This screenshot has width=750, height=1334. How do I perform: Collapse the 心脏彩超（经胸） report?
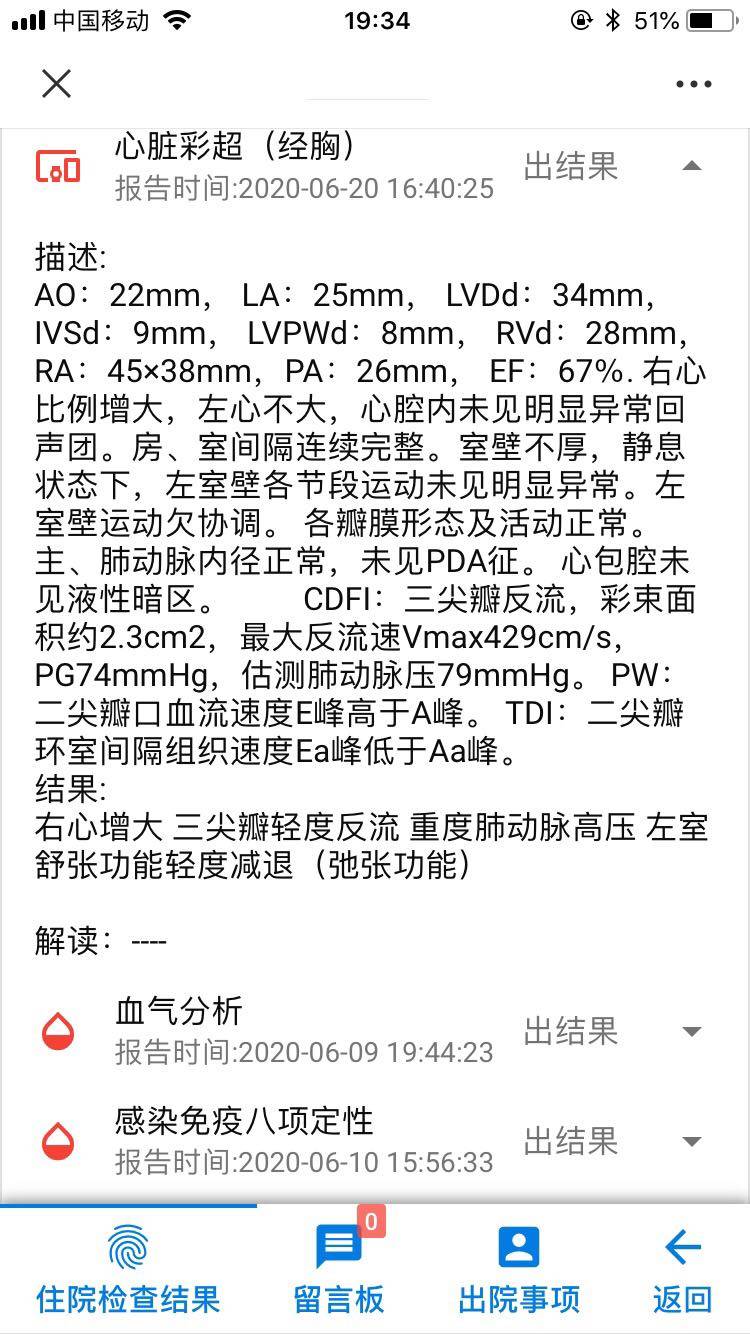(x=691, y=166)
